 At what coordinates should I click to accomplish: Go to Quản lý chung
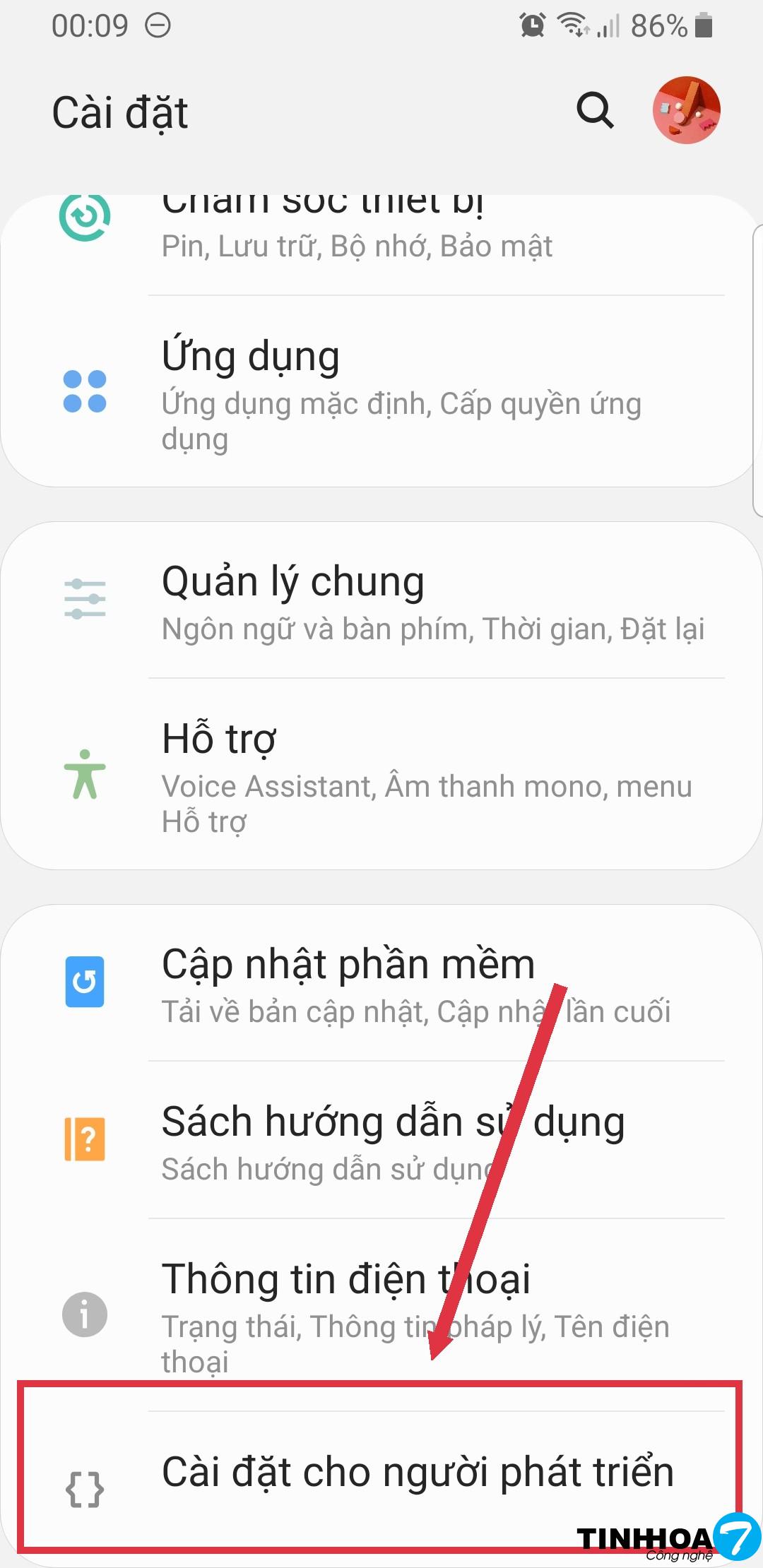381,600
